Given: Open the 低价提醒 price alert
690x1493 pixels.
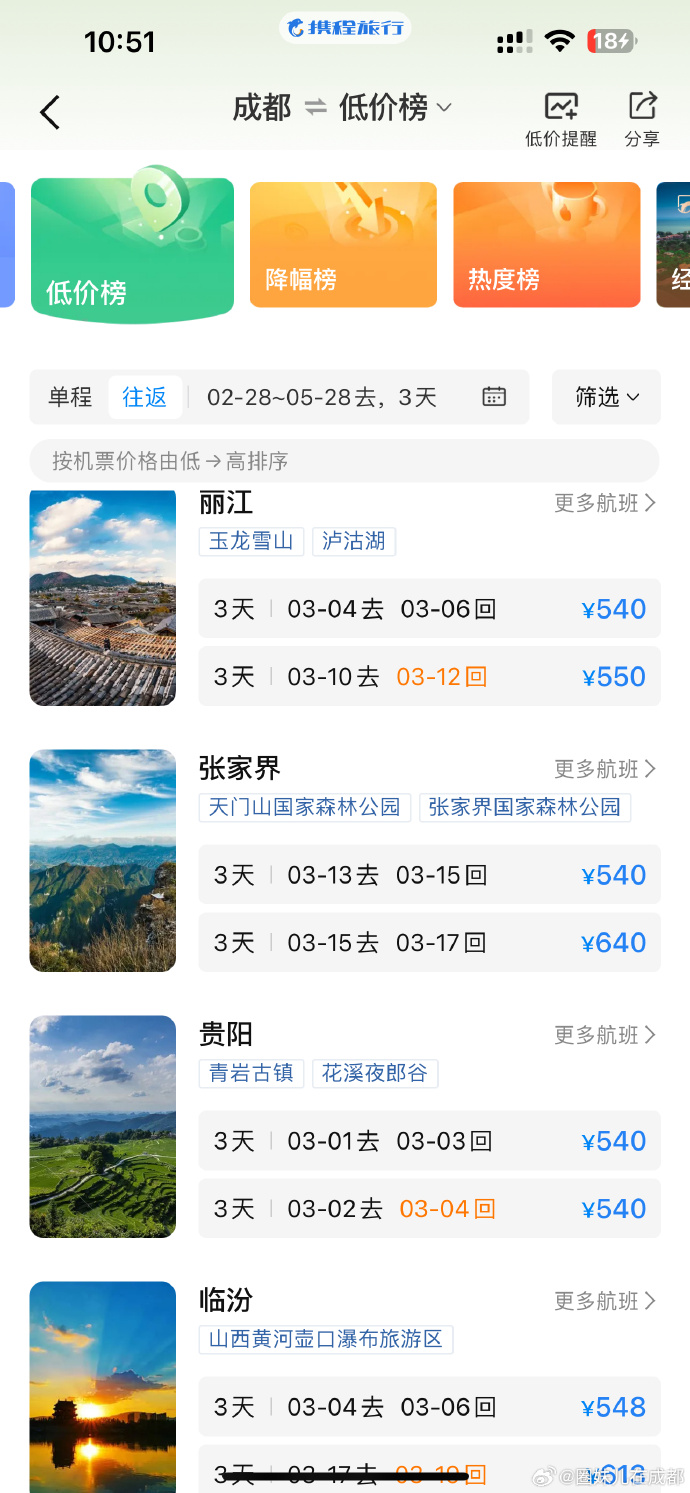Looking at the screenshot, I should pyautogui.click(x=561, y=119).
